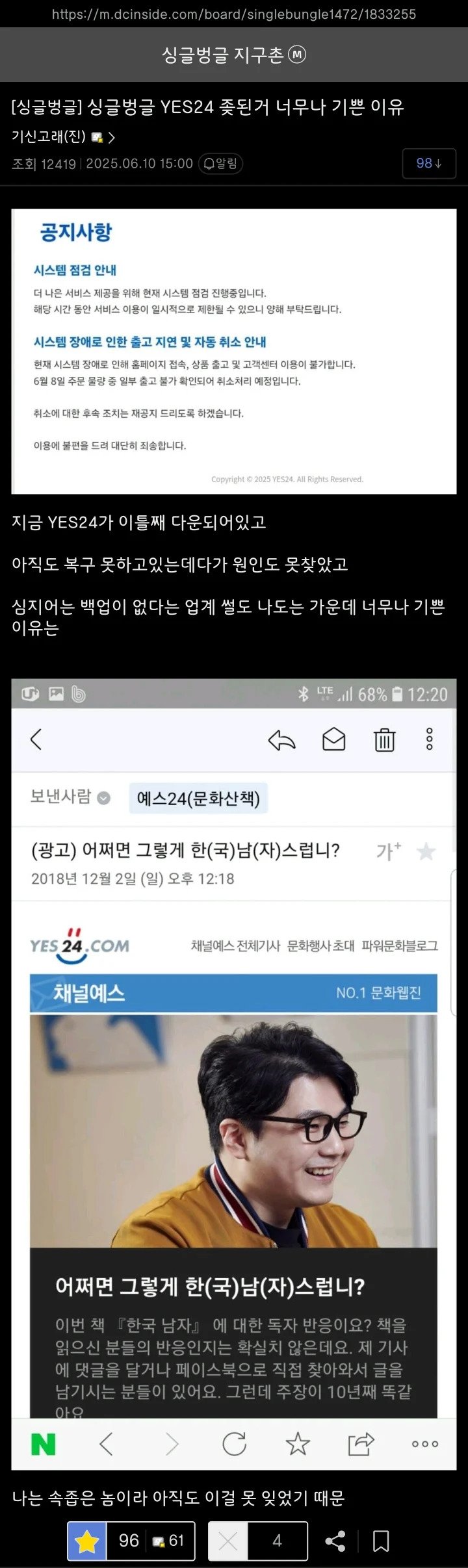Upvote the post with the star button
The height and width of the screenshot is (1568, 468).
[87, 1541]
